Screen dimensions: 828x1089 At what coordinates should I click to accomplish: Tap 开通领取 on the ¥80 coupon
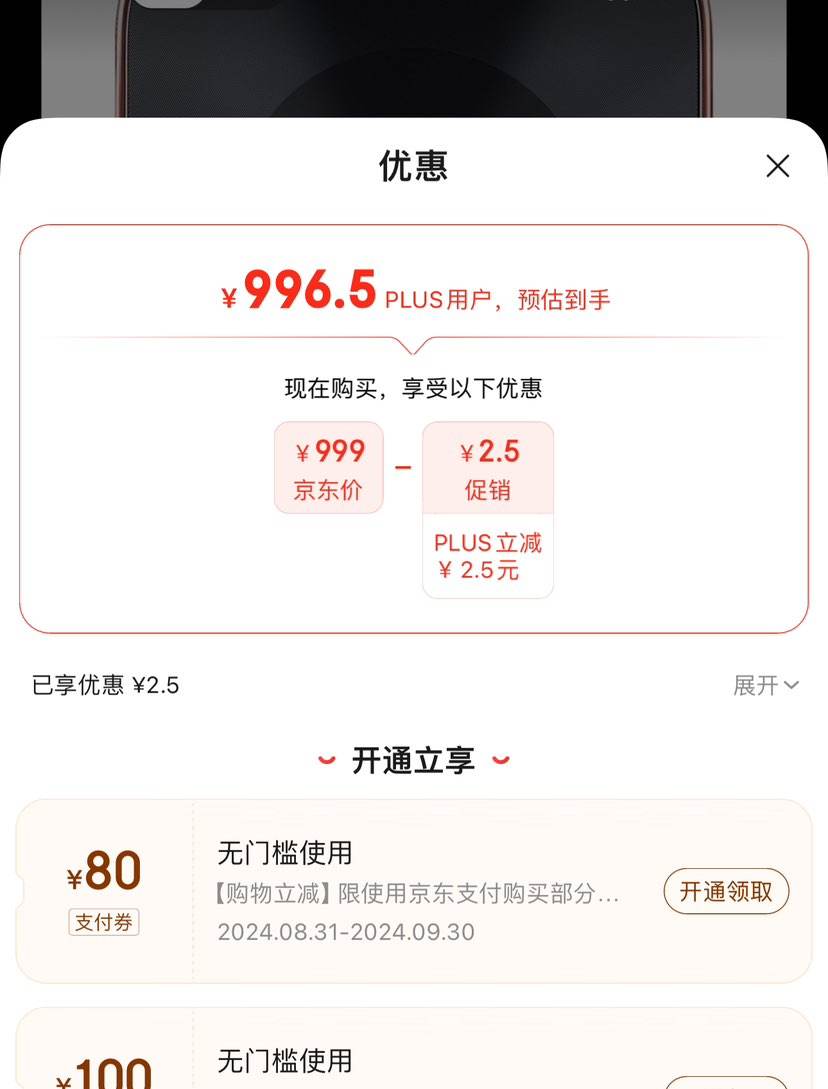click(726, 891)
